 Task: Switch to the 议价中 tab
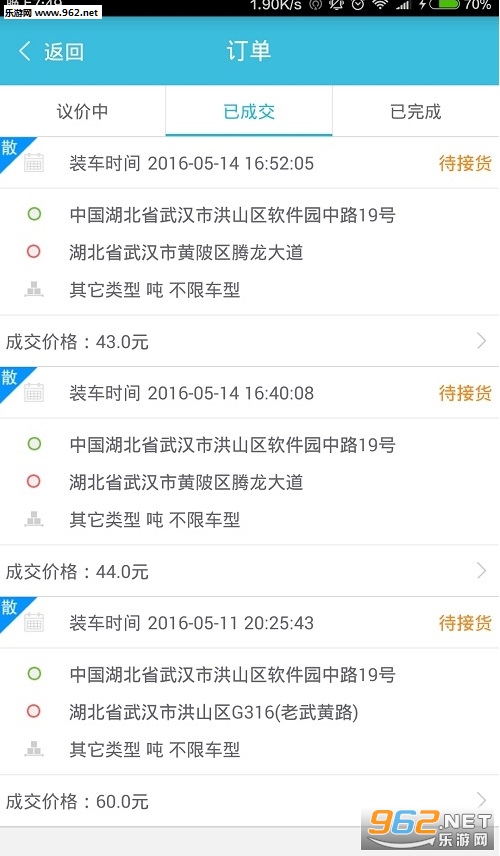(82, 111)
